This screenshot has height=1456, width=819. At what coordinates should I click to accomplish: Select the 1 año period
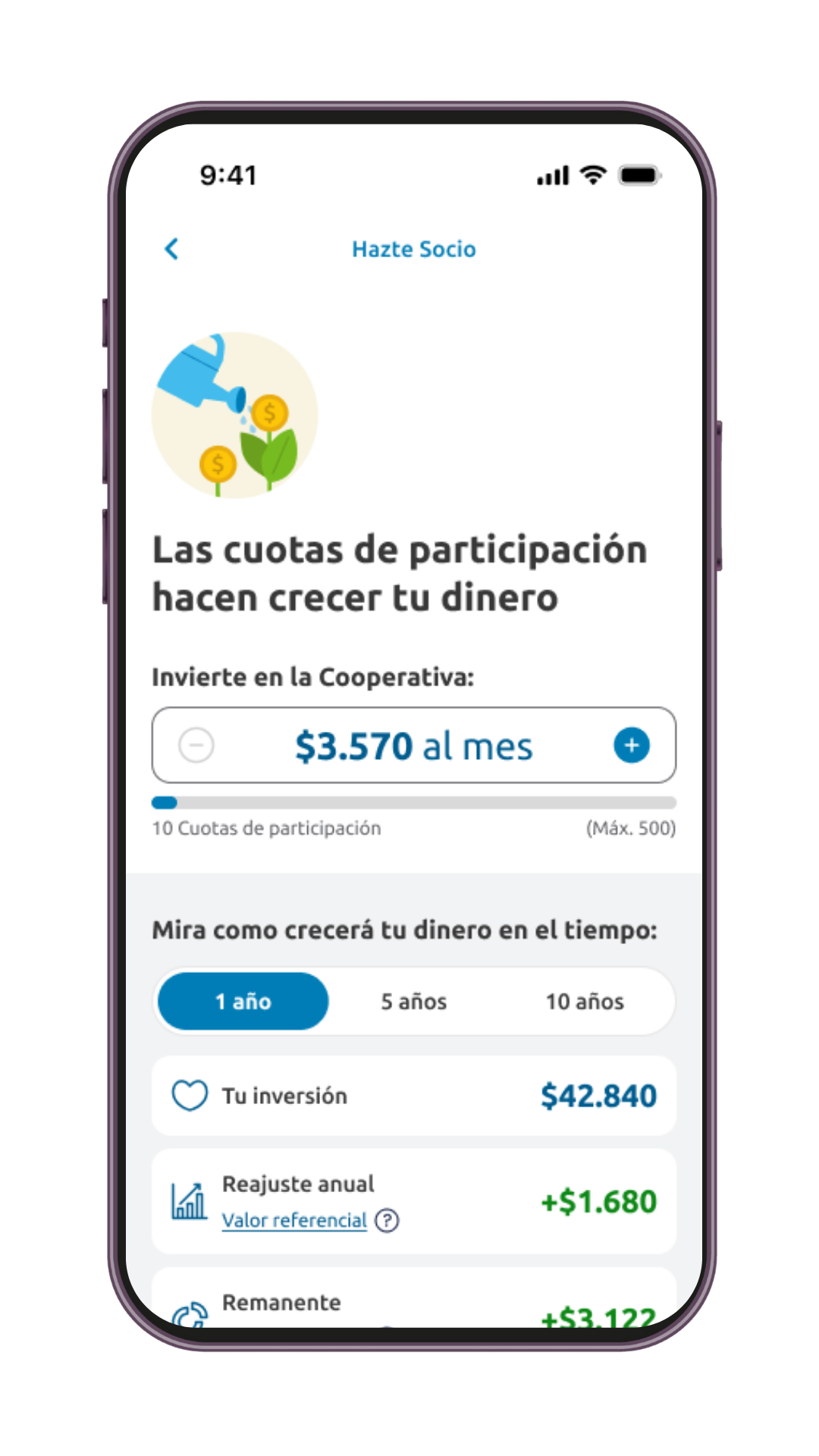[x=243, y=1002]
